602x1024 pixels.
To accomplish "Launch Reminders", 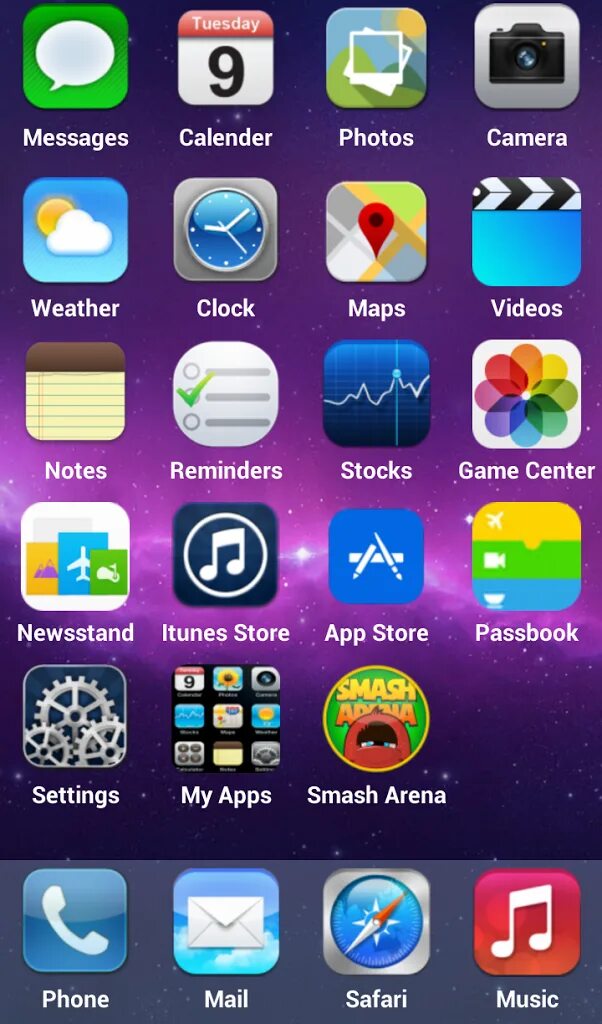I will pyautogui.click(x=225, y=394).
